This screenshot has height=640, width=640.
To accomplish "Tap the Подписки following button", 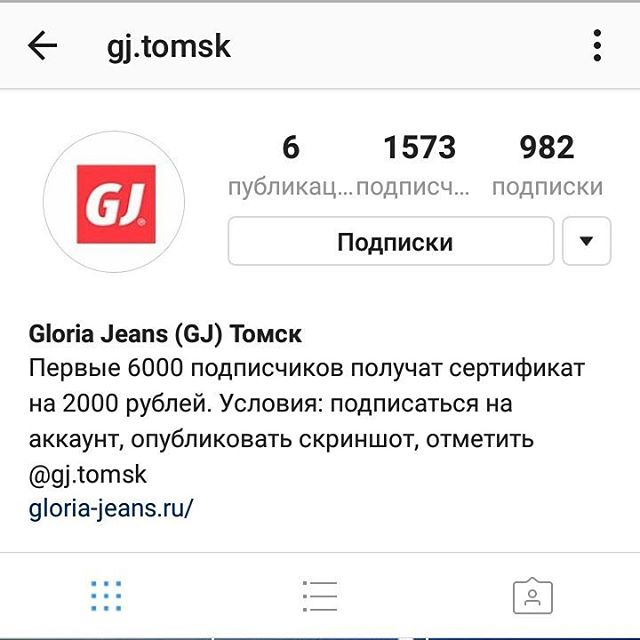I will (391, 242).
